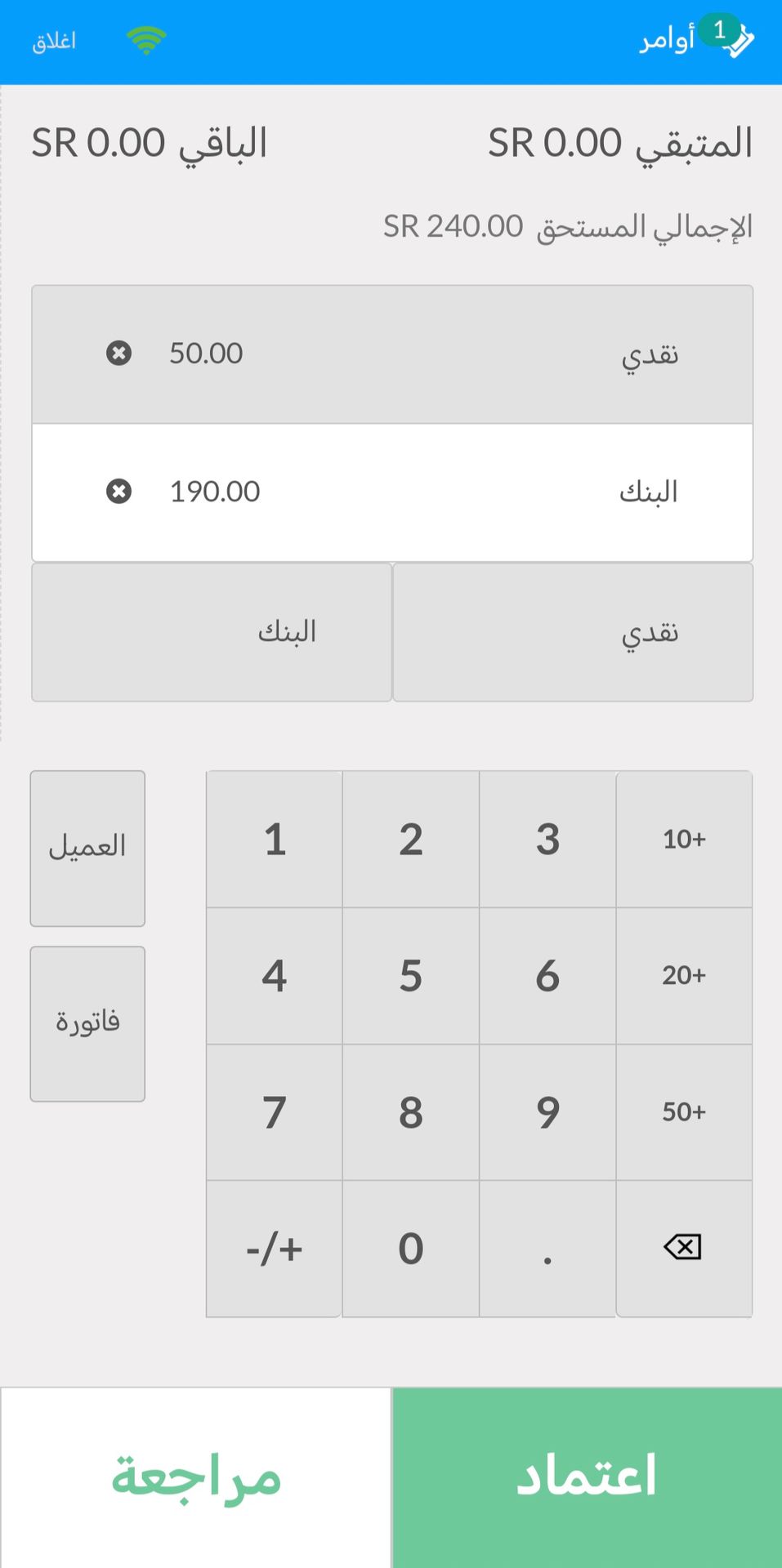
Task: Add a bank (البنك) payment method
Action: [x=212, y=632]
